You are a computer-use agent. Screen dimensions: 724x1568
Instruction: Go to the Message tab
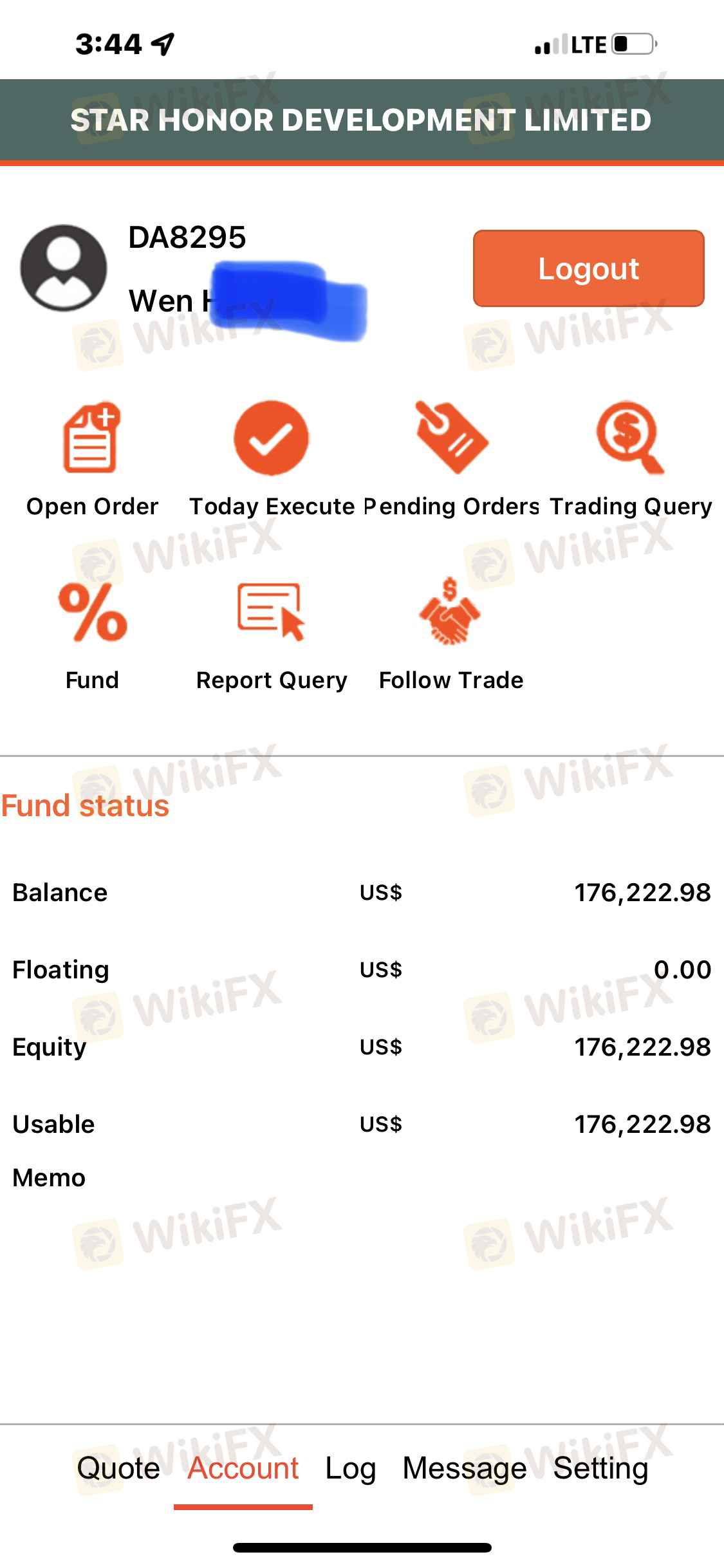[464, 1468]
